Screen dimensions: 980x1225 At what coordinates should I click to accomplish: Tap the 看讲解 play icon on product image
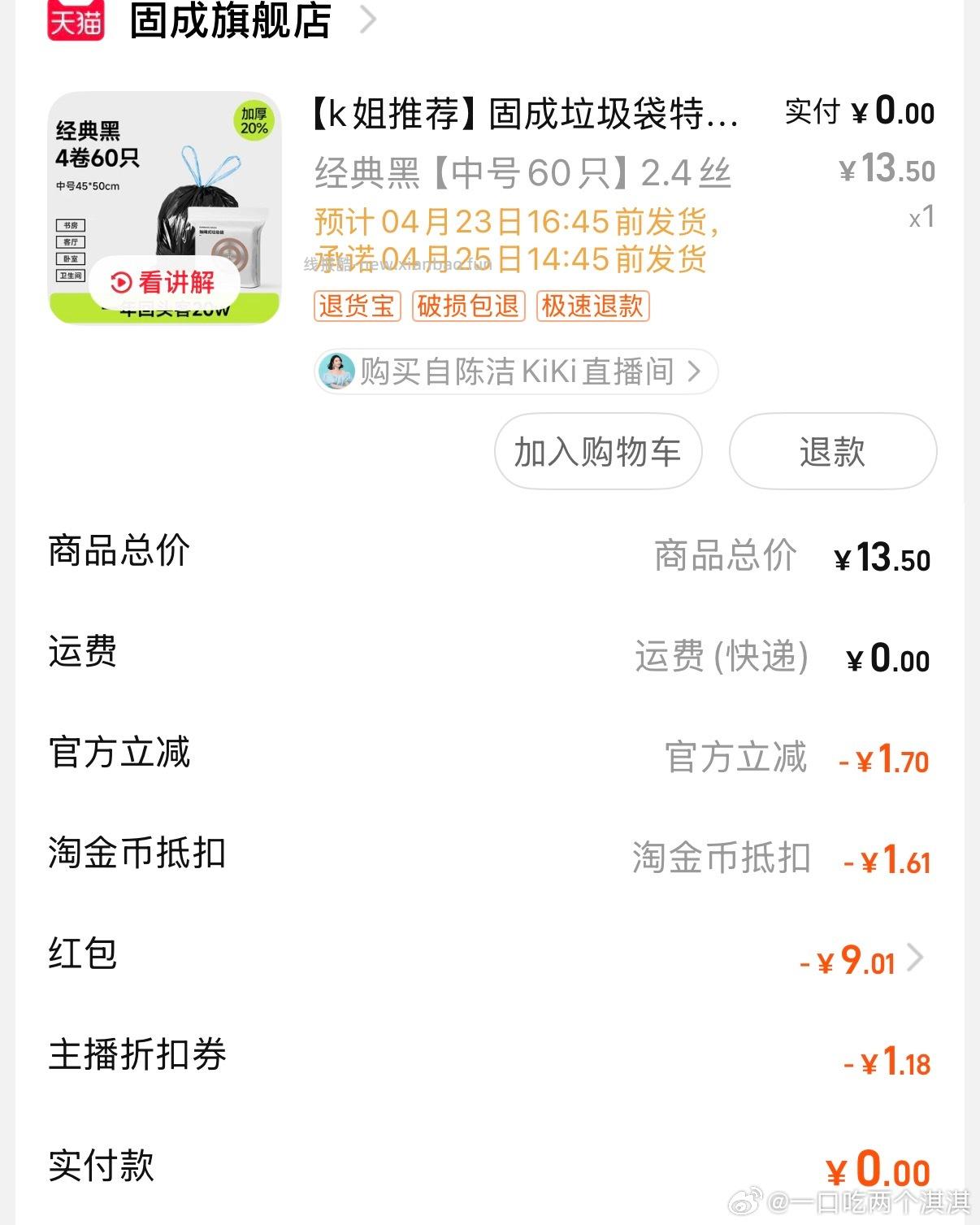pos(120,282)
